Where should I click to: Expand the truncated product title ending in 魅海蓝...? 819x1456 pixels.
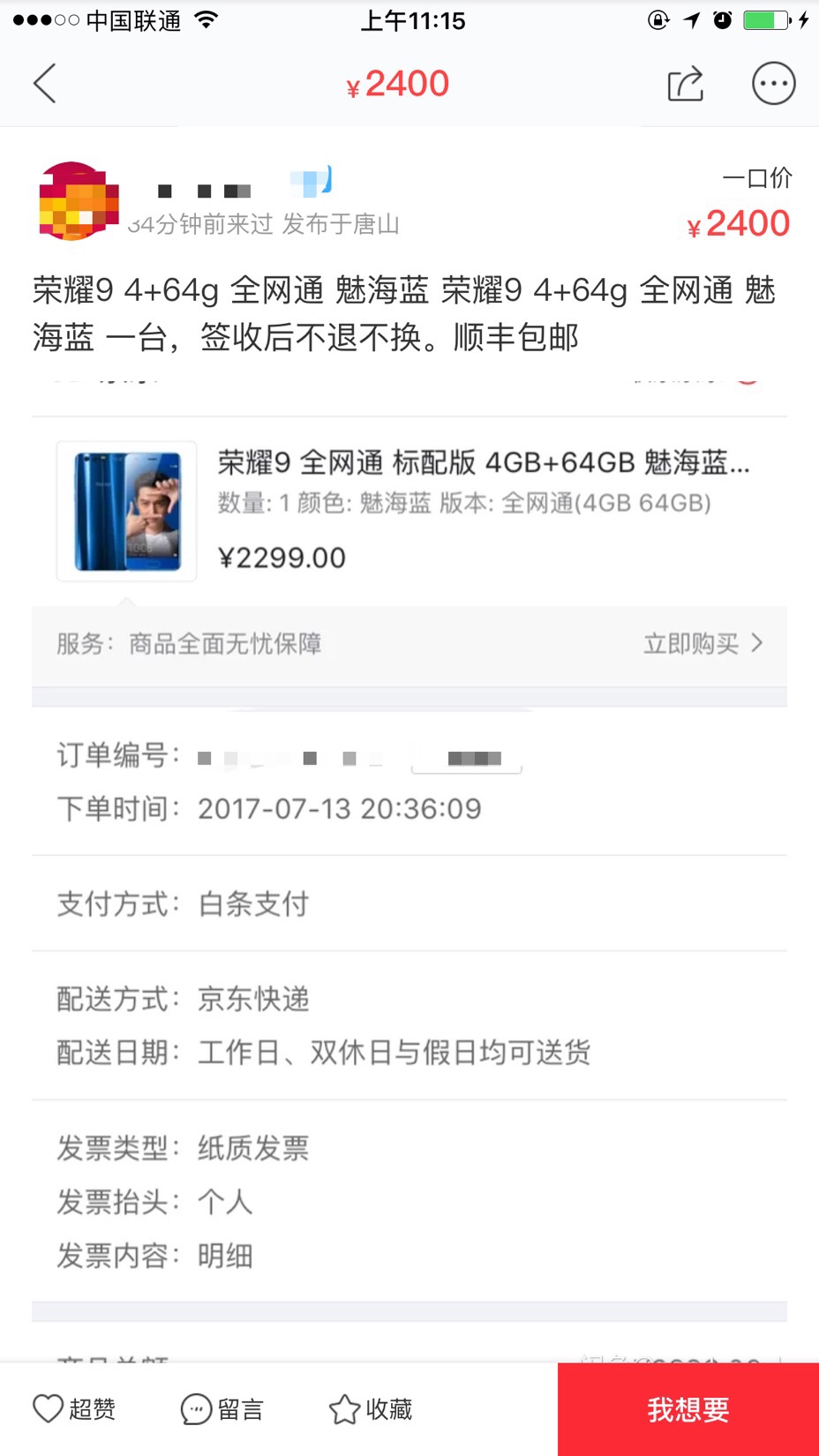484,463
